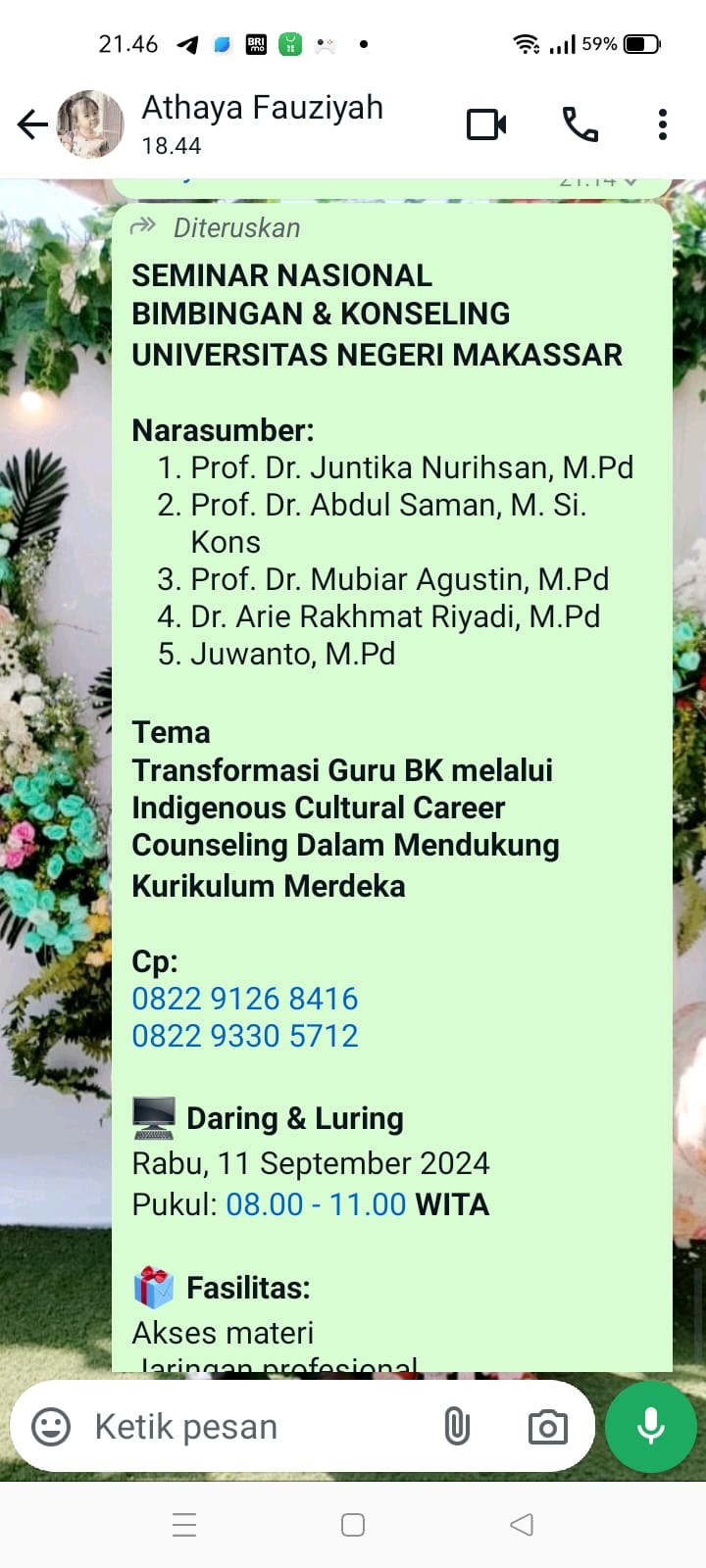Open the recent apps menu
The image size is (706, 1568).
[184, 1525]
